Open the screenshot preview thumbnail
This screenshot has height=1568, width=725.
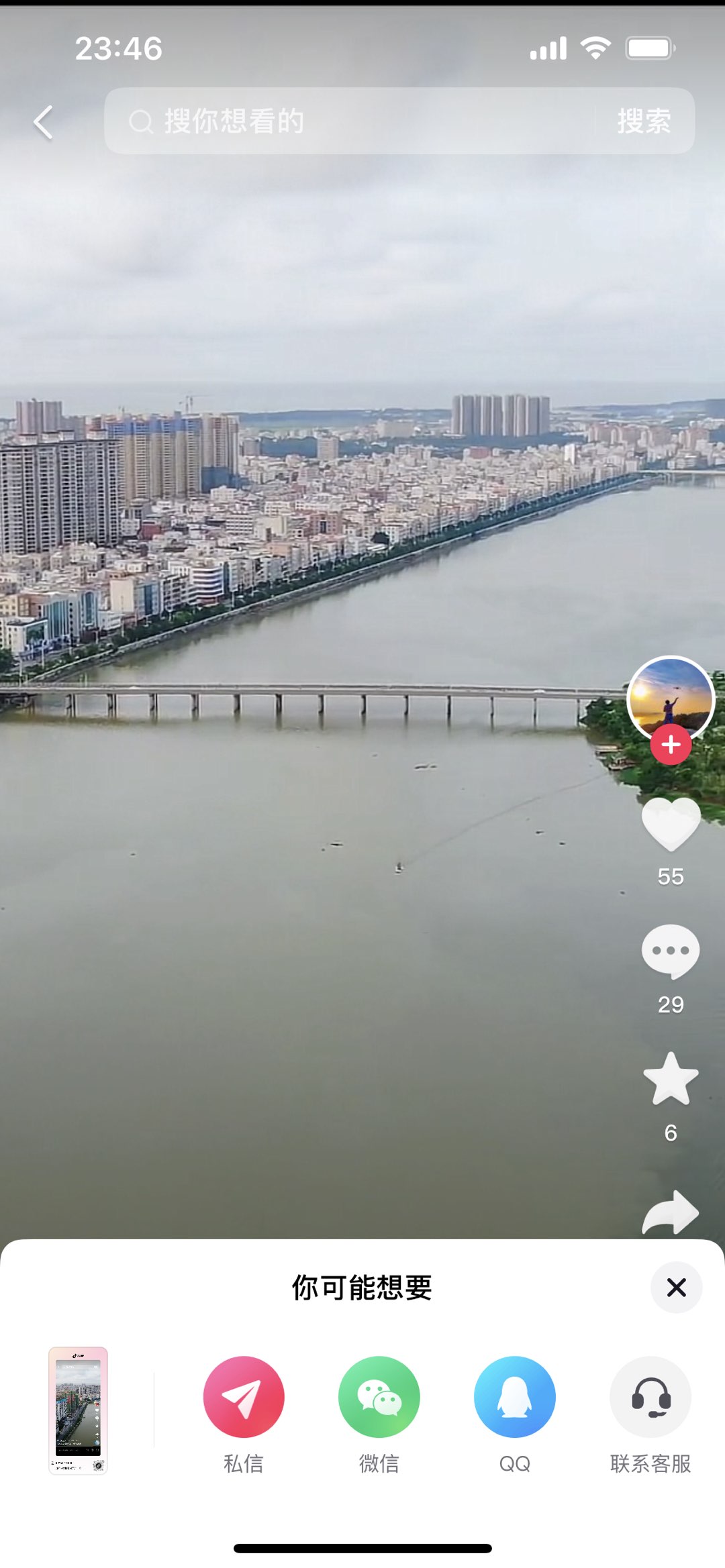[x=78, y=1410]
